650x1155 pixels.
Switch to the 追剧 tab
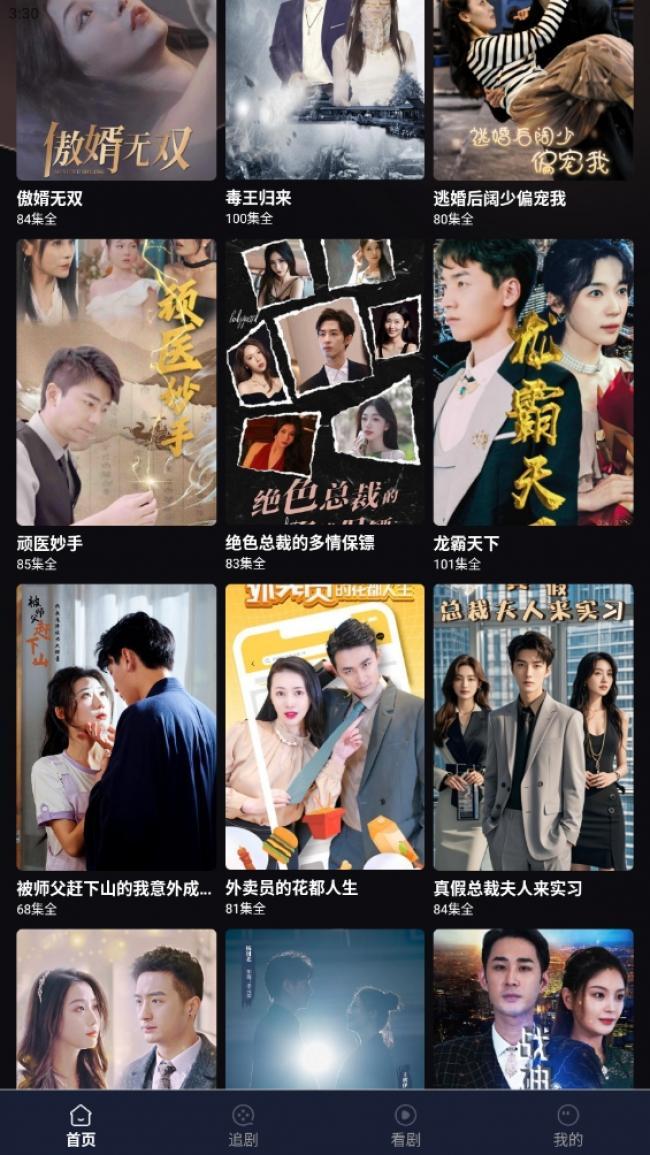click(243, 1124)
